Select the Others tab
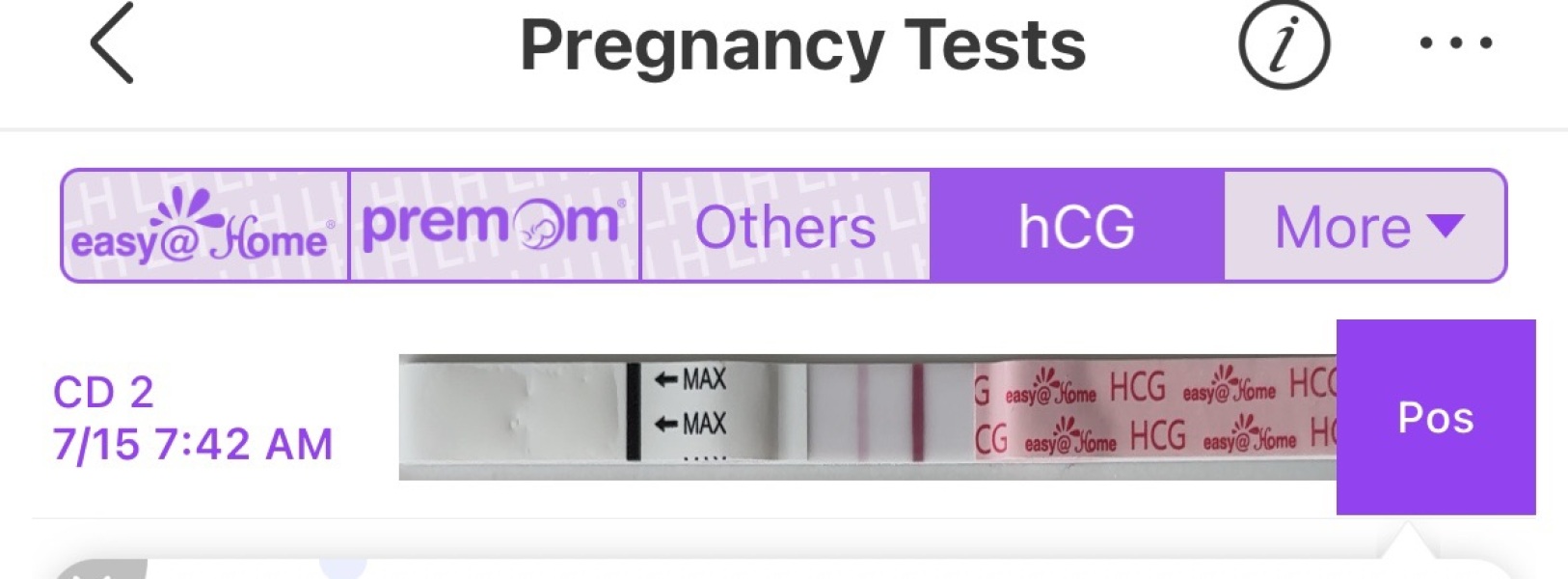Image resolution: width=1568 pixels, height=579 pixels. tap(785, 227)
